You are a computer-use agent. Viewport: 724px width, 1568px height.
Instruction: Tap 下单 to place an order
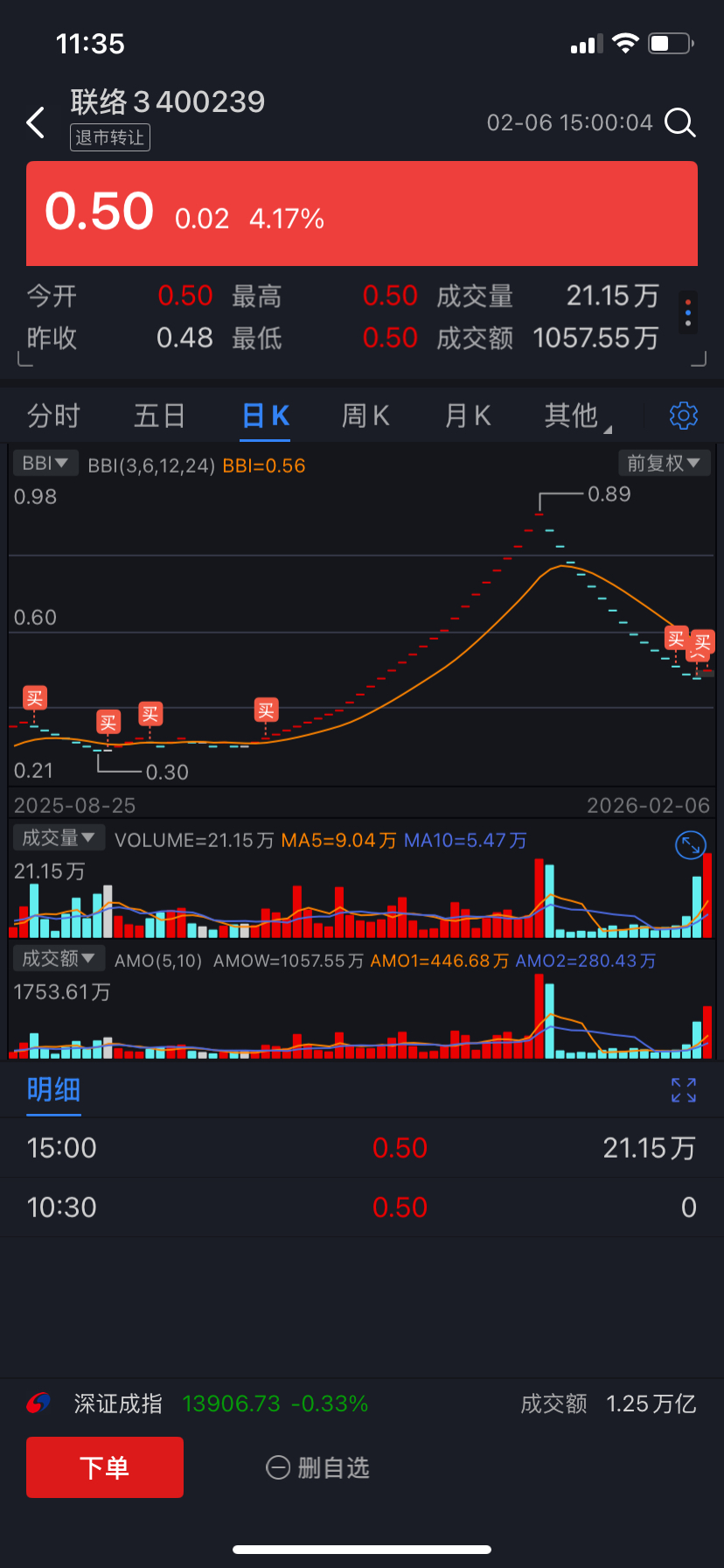click(105, 1467)
